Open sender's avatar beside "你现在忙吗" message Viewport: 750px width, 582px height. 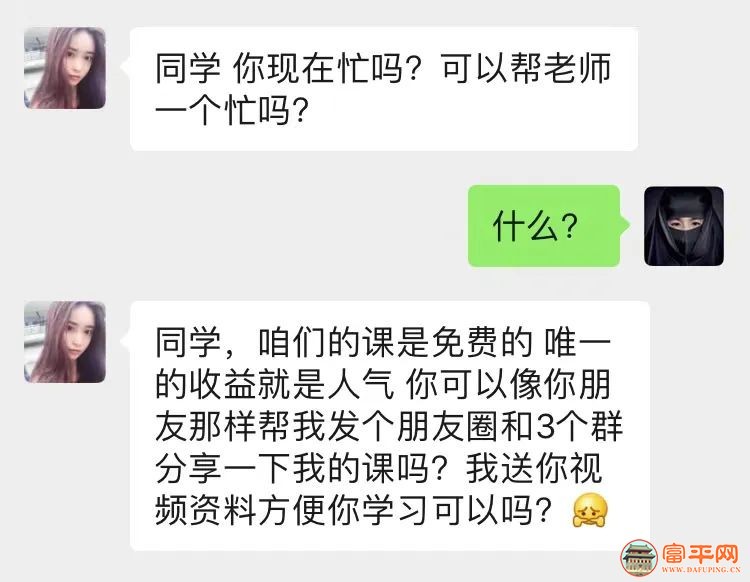(65, 68)
